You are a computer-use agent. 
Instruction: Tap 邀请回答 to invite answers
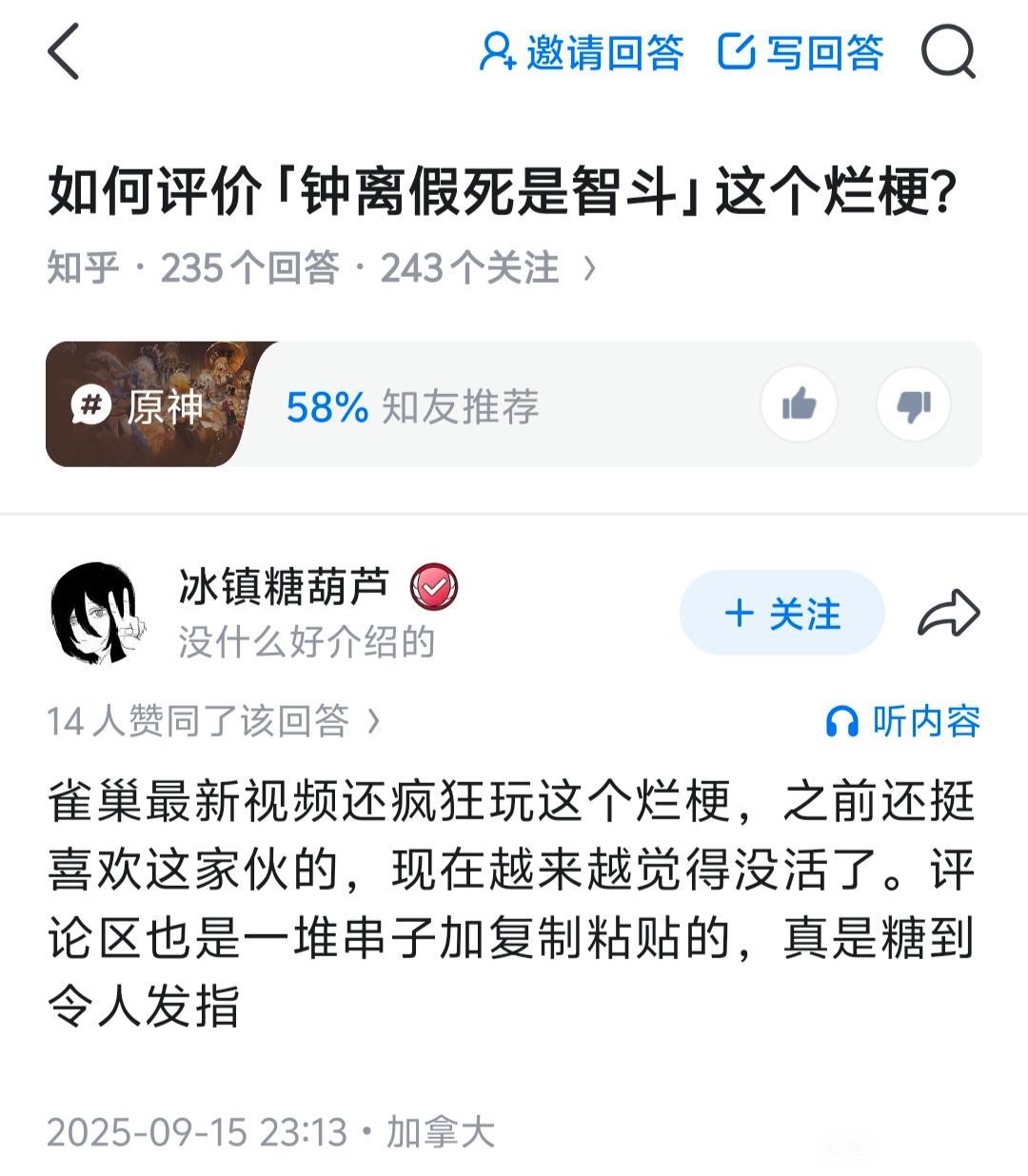(x=582, y=52)
